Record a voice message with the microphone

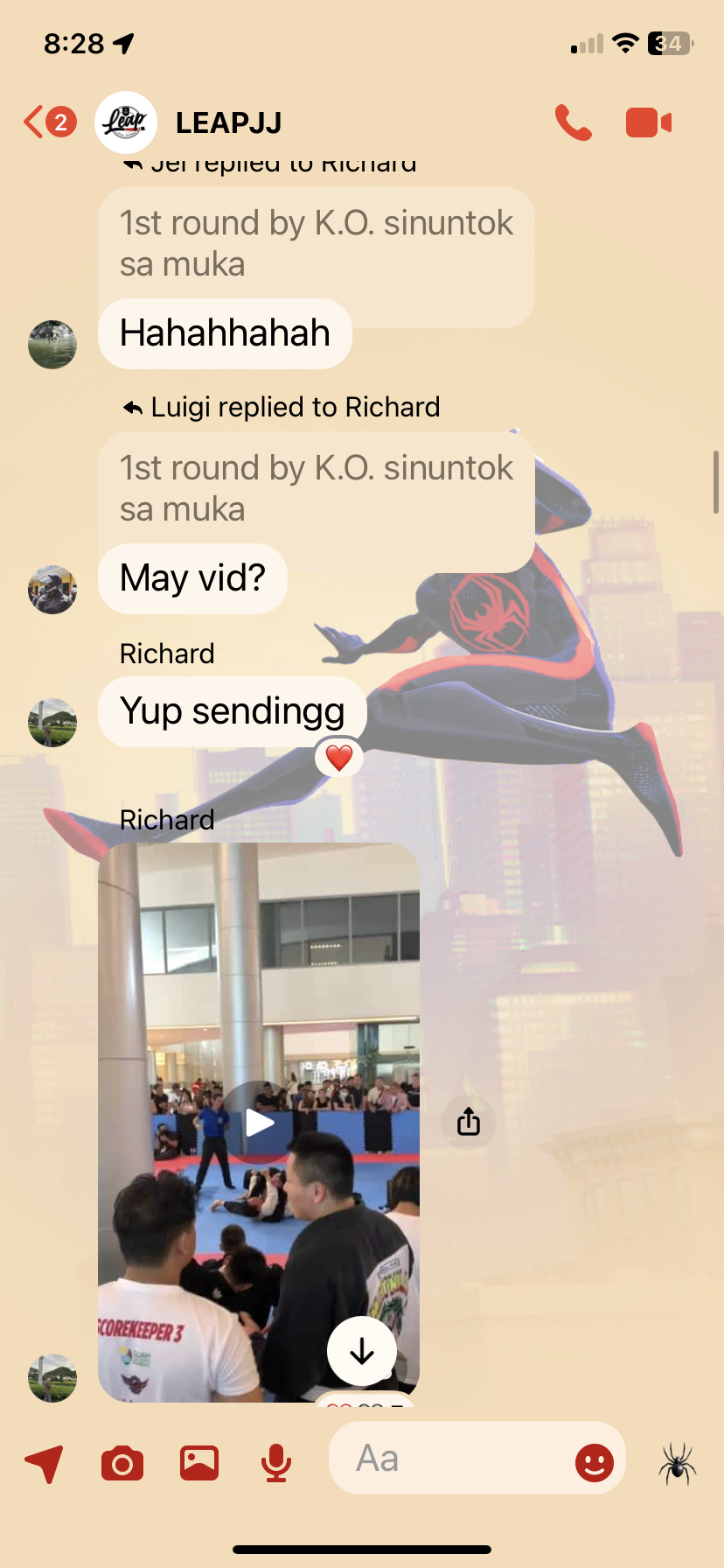[276, 1463]
